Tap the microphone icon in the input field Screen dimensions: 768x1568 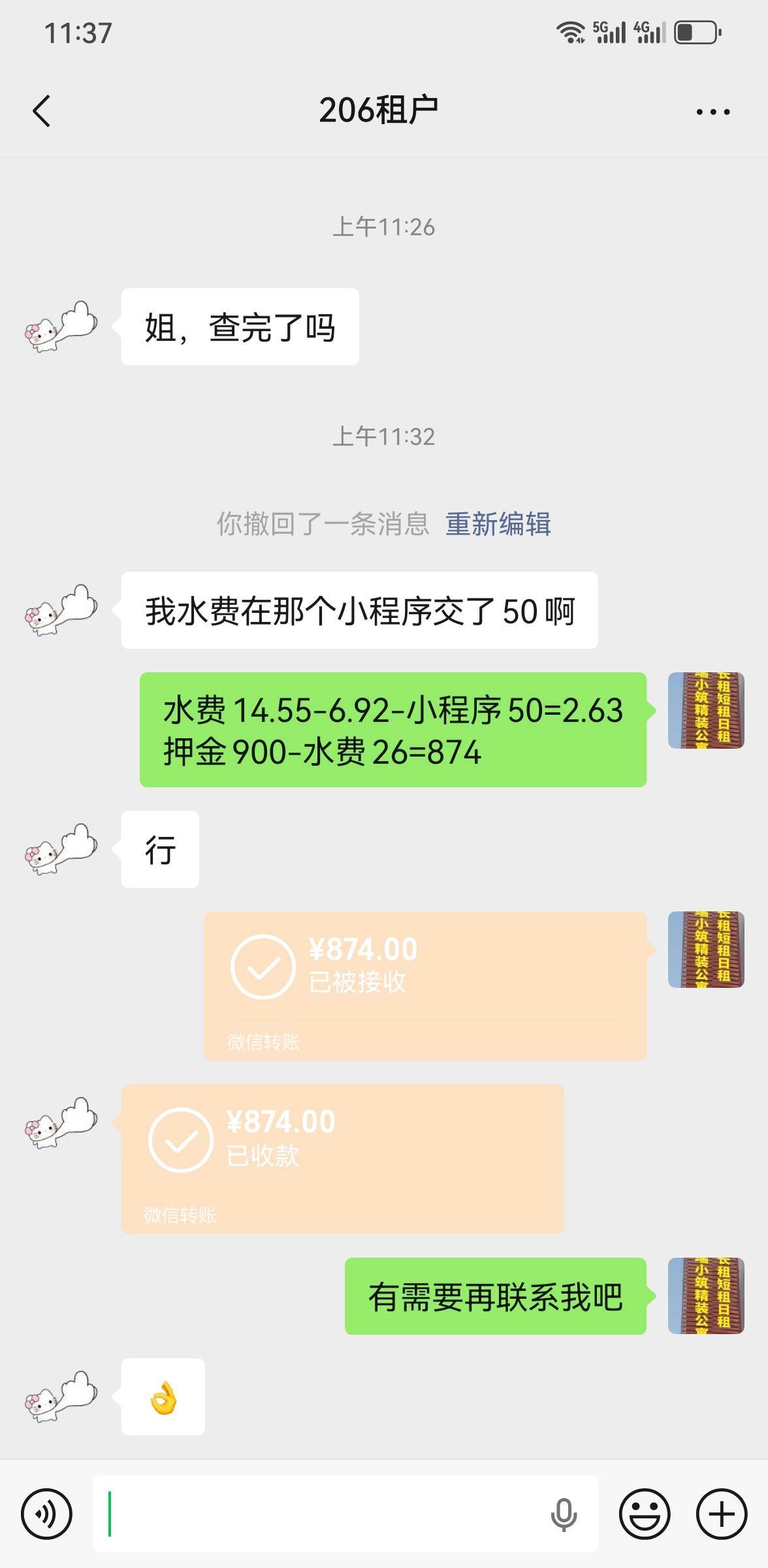coord(564,1514)
